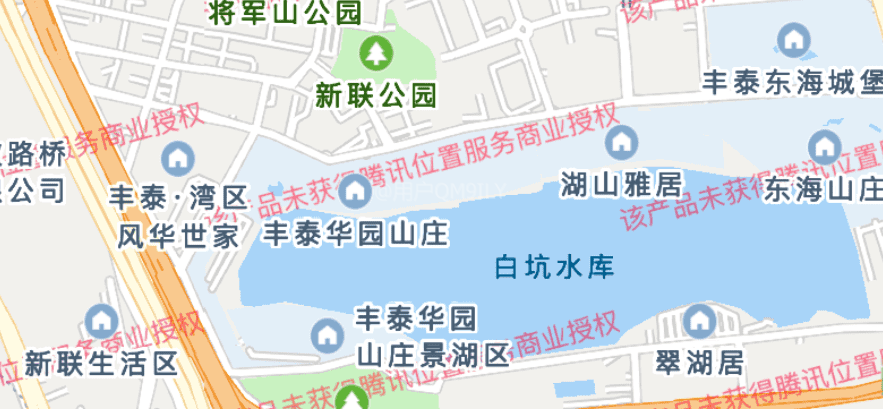Open the 丰泰华园山庄 residence marker
Viewport: 883px width, 409px height.
tap(355, 191)
